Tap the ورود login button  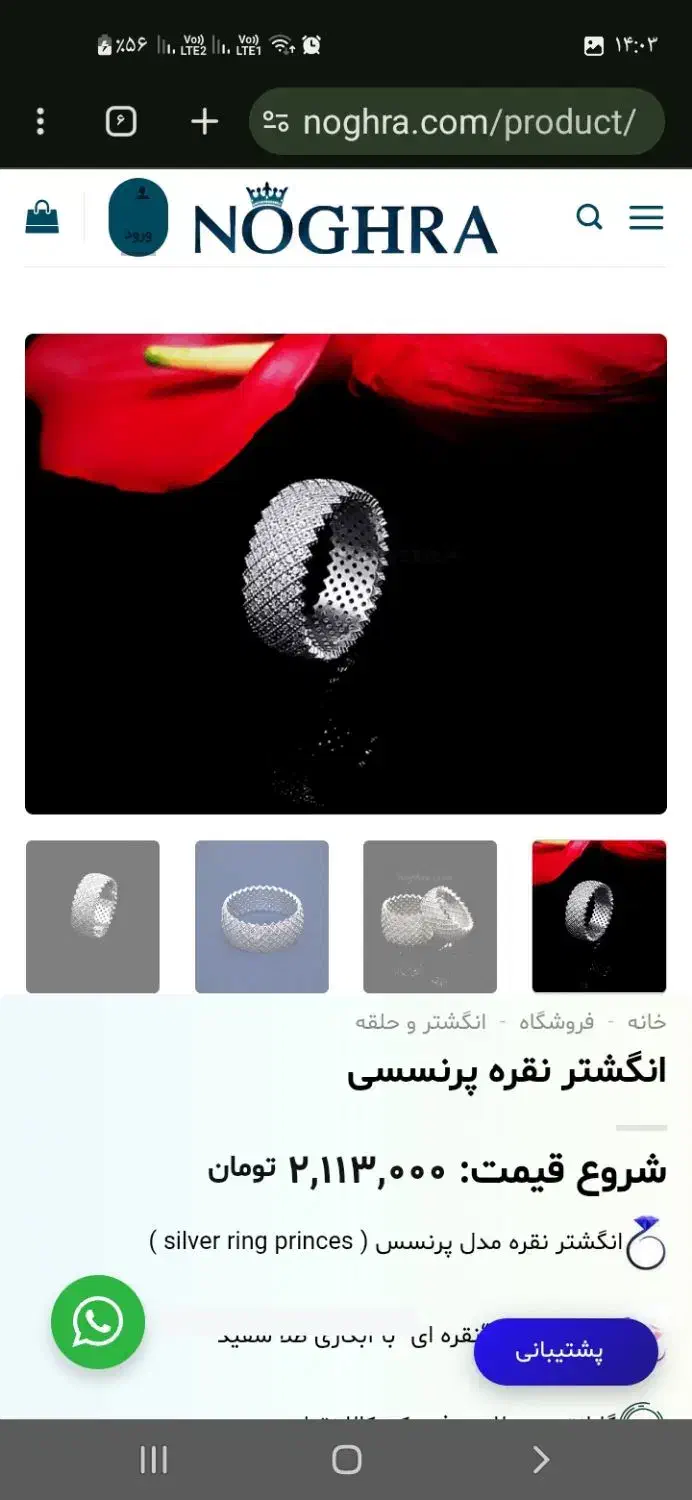click(138, 218)
